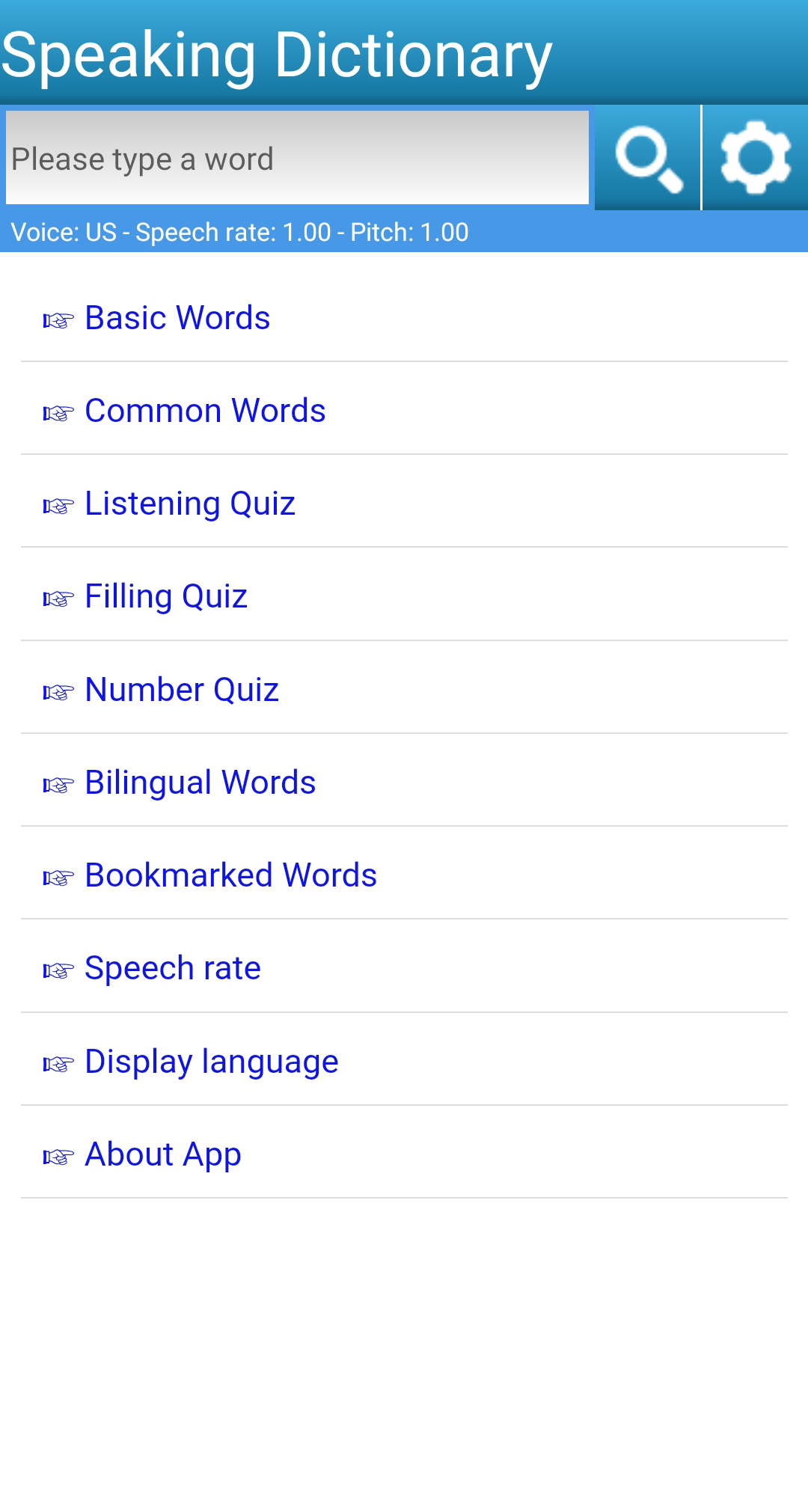The height and width of the screenshot is (1512, 808).
Task: Open the About App page
Action: (x=163, y=1154)
